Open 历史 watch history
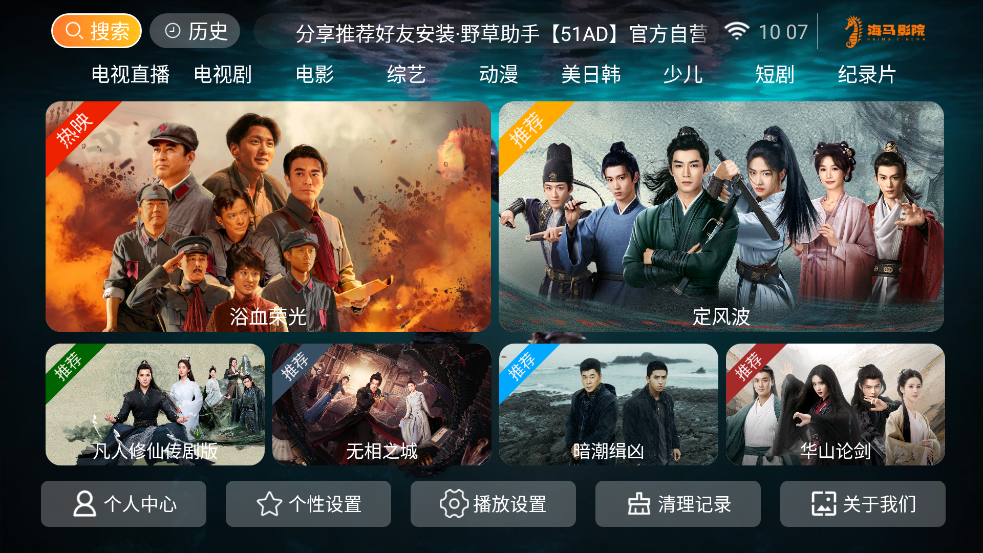Image resolution: width=983 pixels, height=553 pixels. pyautogui.click(x=195, y=31)
